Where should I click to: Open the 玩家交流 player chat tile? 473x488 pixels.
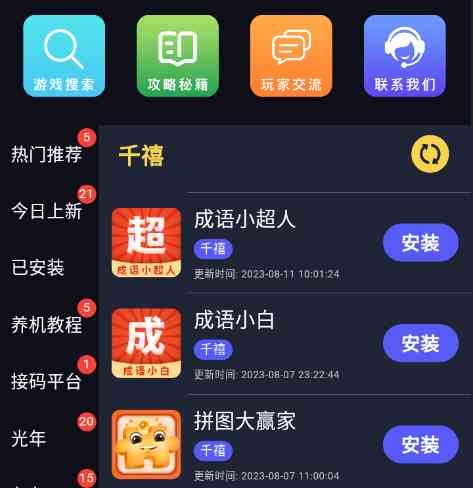point(291,56)
